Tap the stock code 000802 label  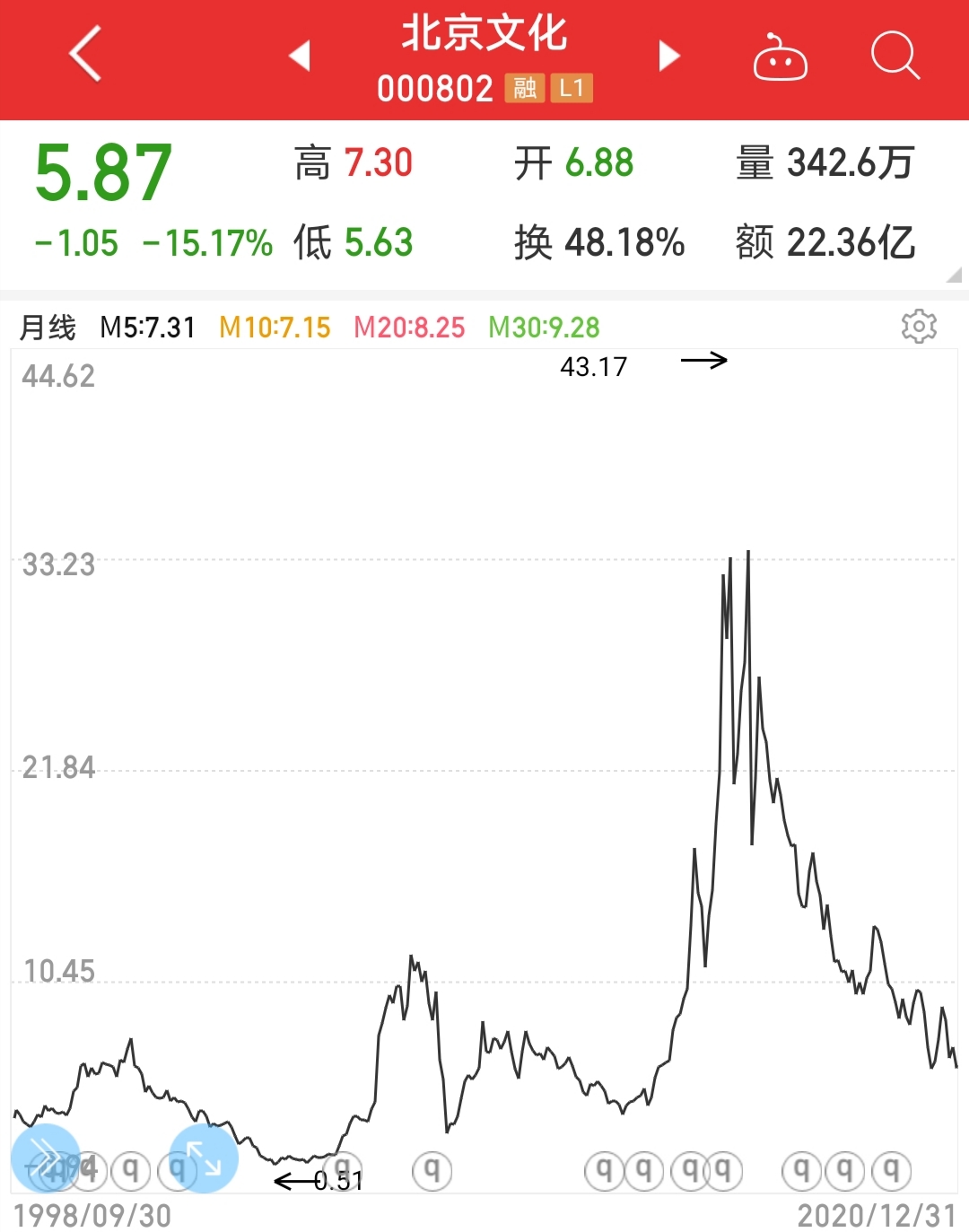click(433, 89)
